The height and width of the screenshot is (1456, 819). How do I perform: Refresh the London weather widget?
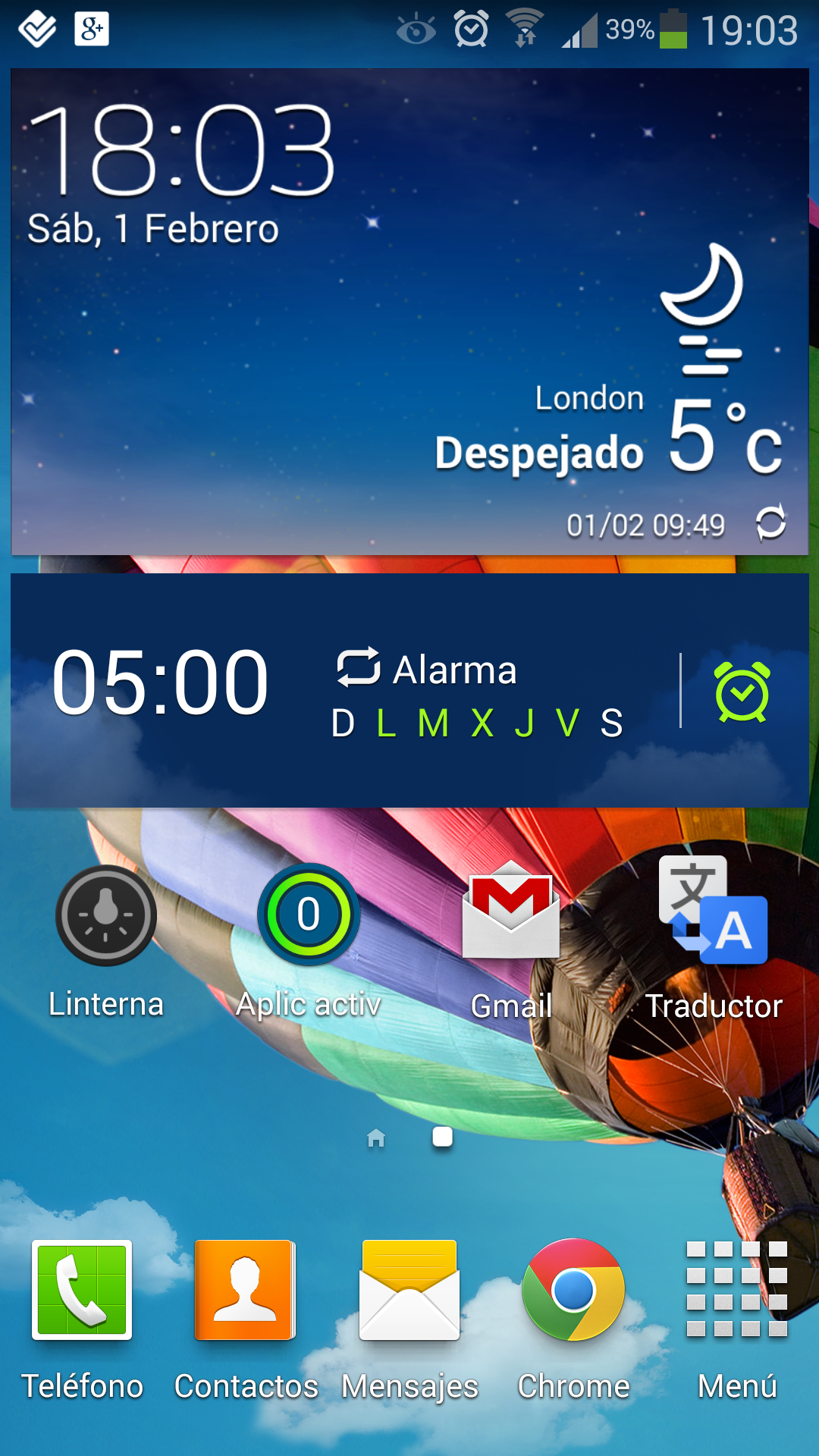[770, 522]
